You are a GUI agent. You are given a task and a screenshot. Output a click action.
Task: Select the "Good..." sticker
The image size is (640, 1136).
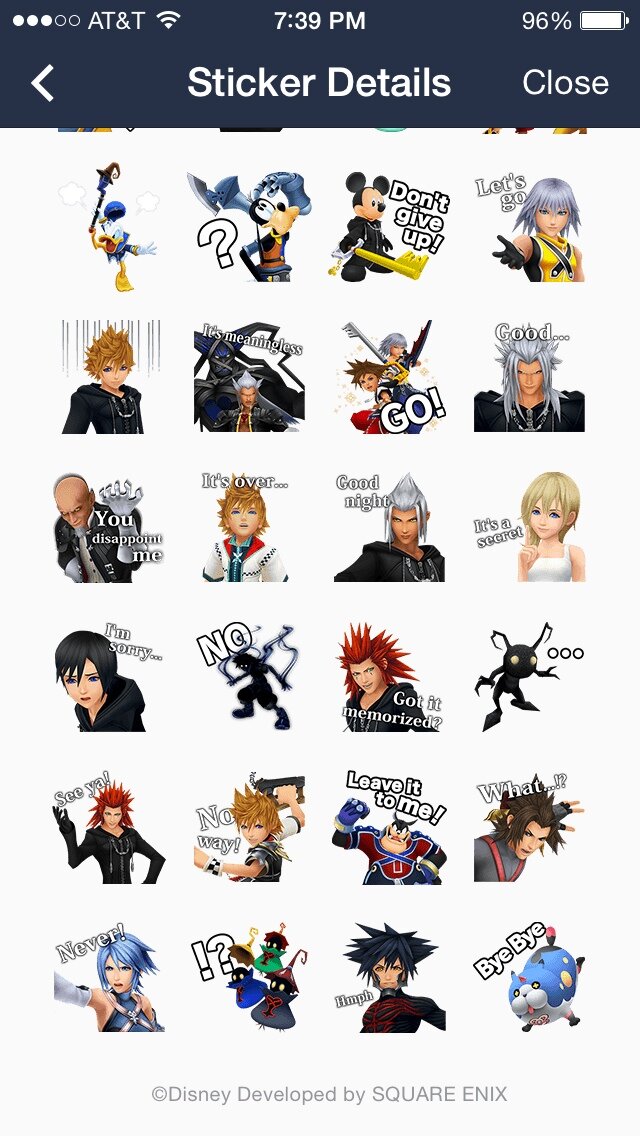[x=530, y=377]
